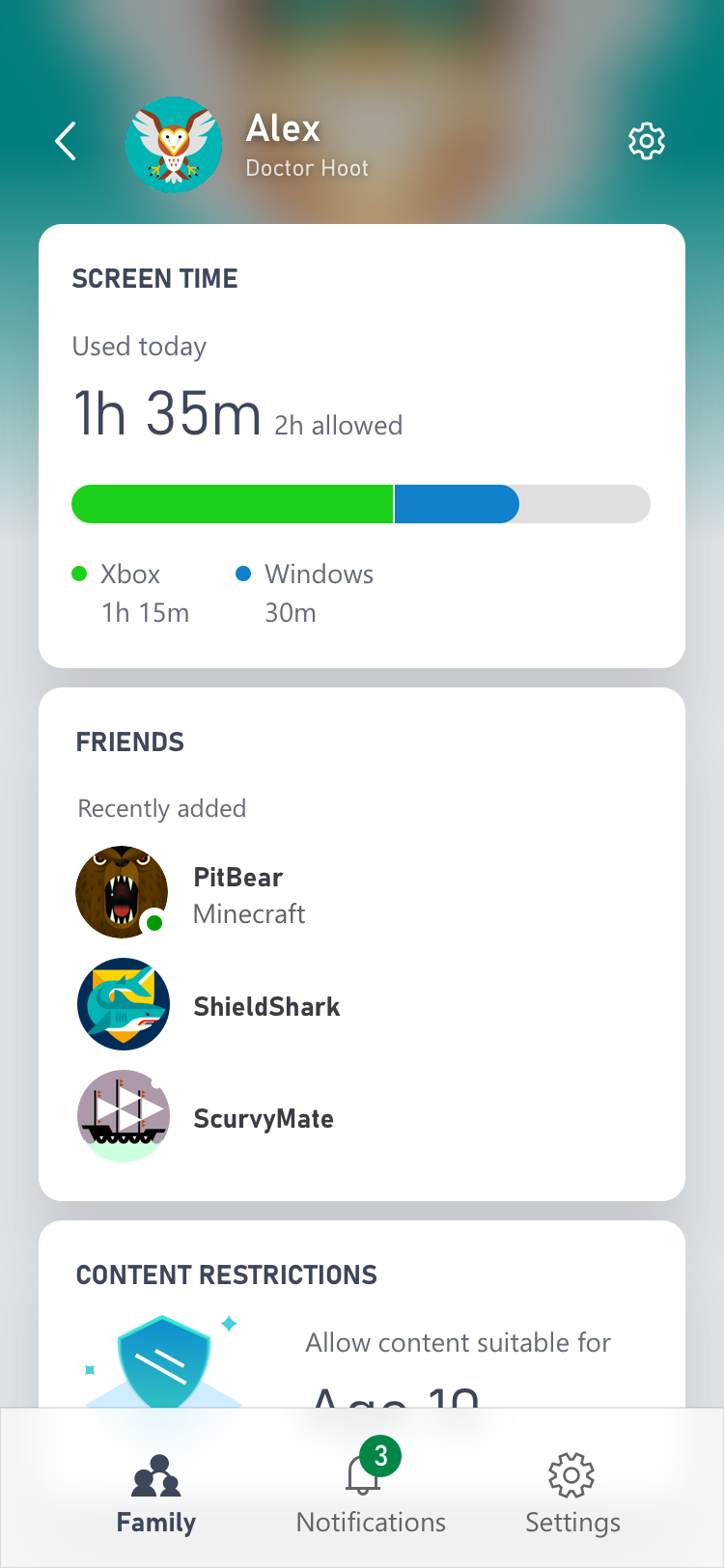Click the screen time progress bar
Screen dimensions: 724x1568
coord(360,504)
